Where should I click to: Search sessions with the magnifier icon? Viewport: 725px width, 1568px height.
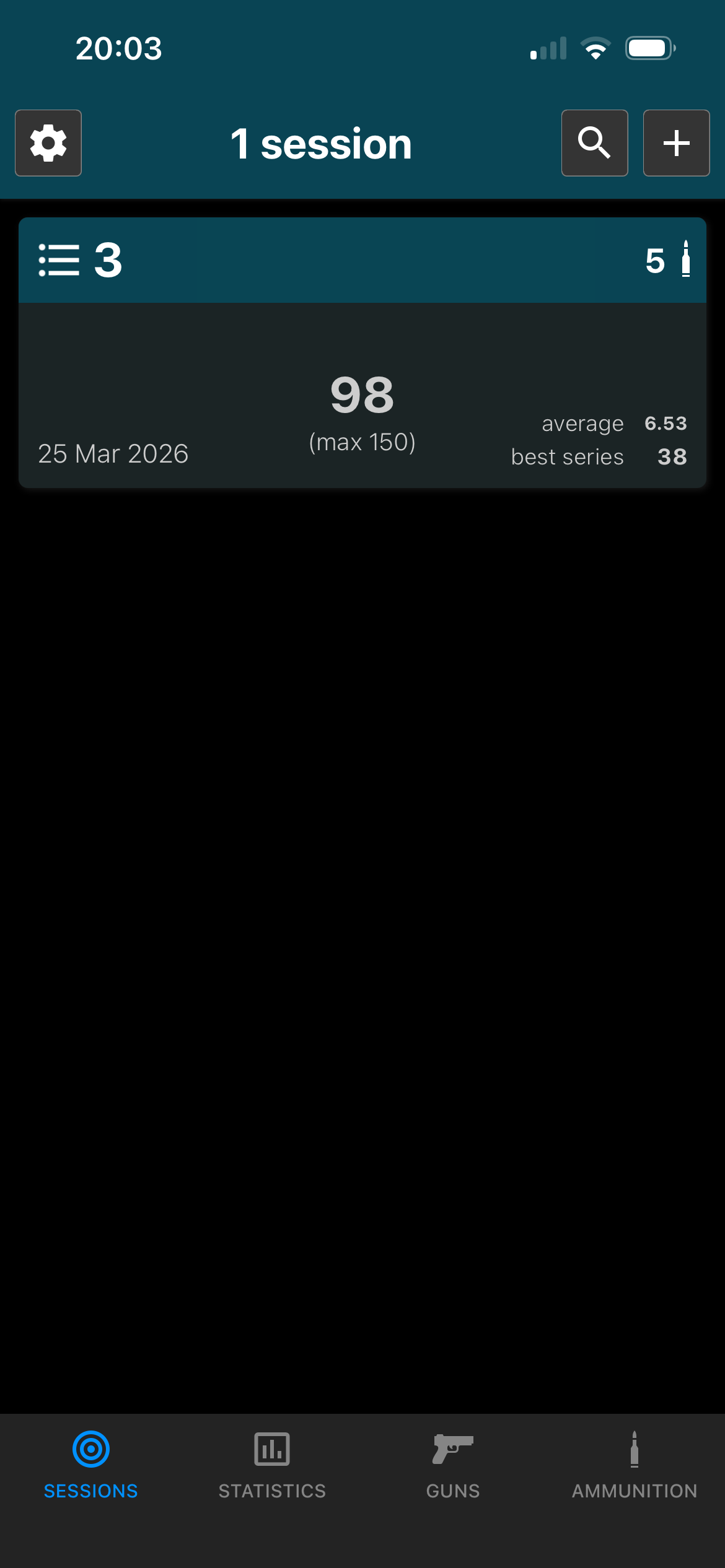point(594,143)
